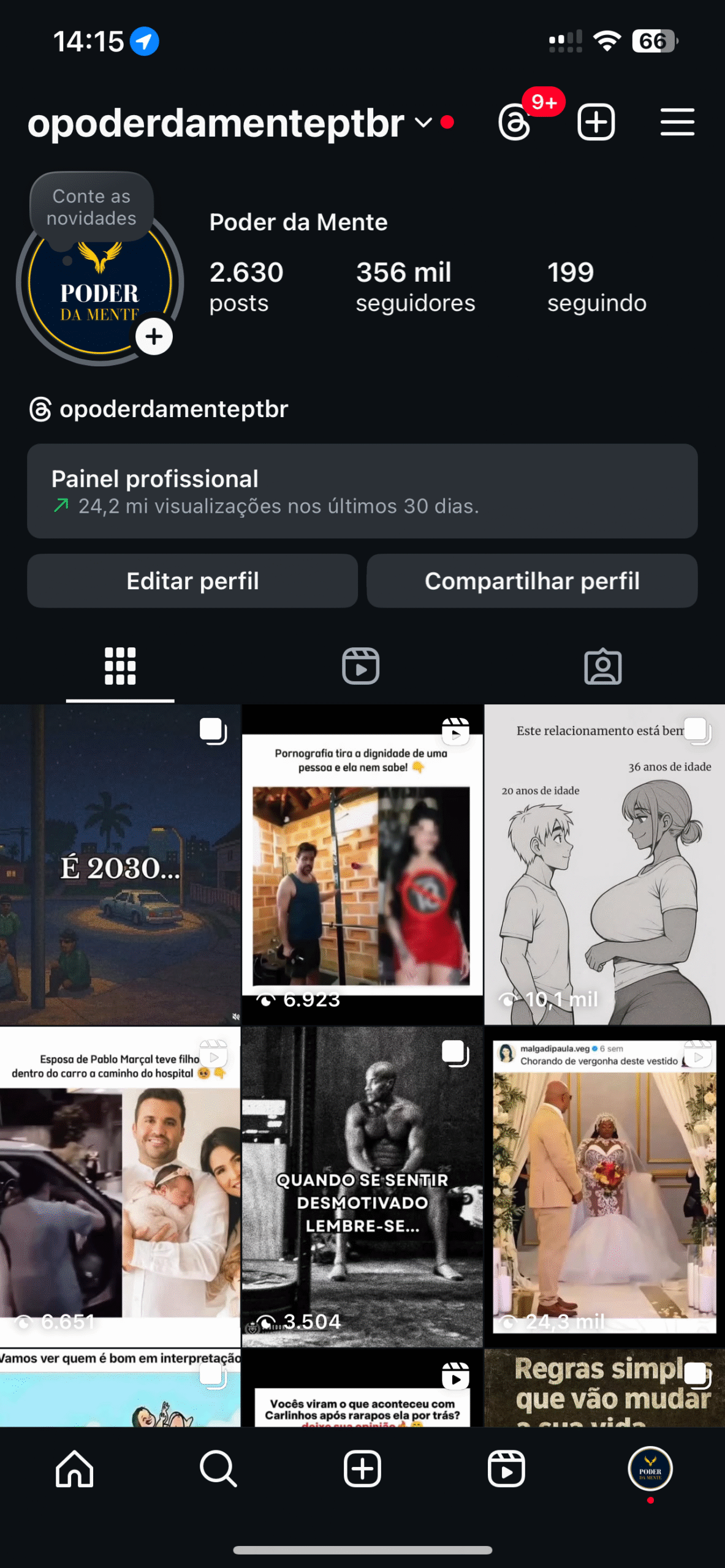Switch to the Reels profile tab
The height and width of the screenshot is (1568, 725).
coord(361,666)
